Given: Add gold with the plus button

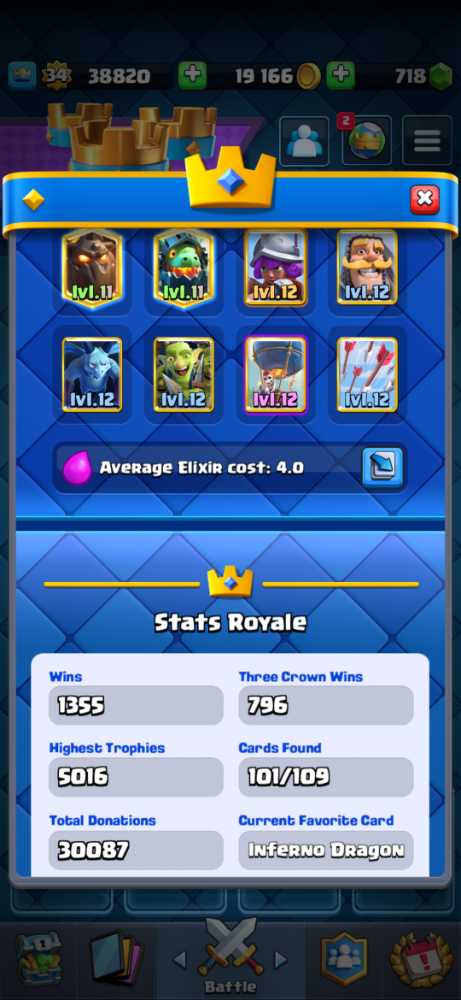Looking at the screenshot, I should coord(192,76).
